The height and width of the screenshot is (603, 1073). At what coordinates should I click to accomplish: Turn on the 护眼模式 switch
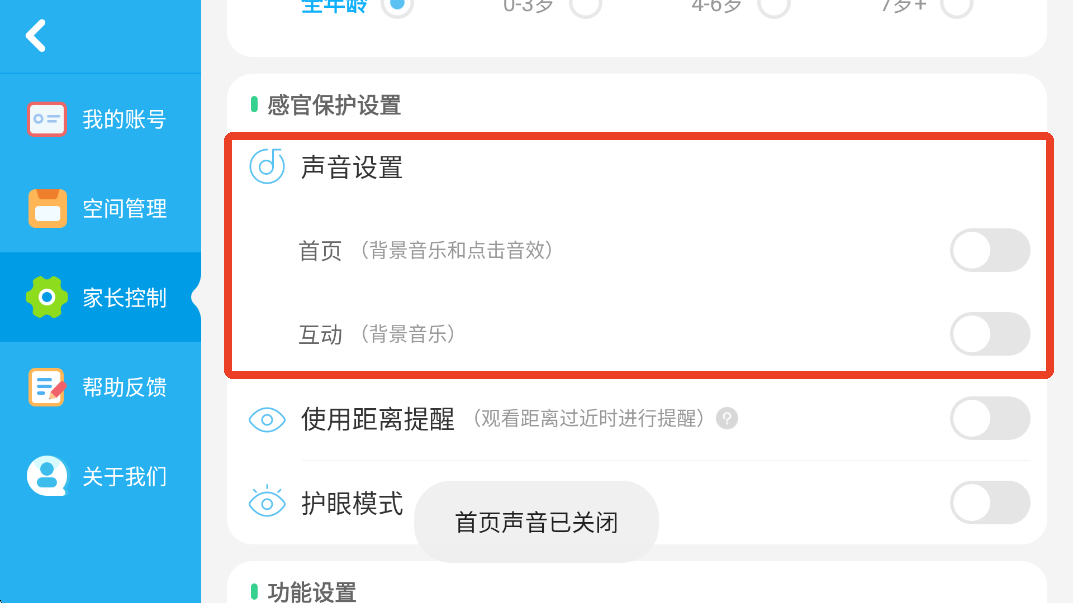click(989, 502)
